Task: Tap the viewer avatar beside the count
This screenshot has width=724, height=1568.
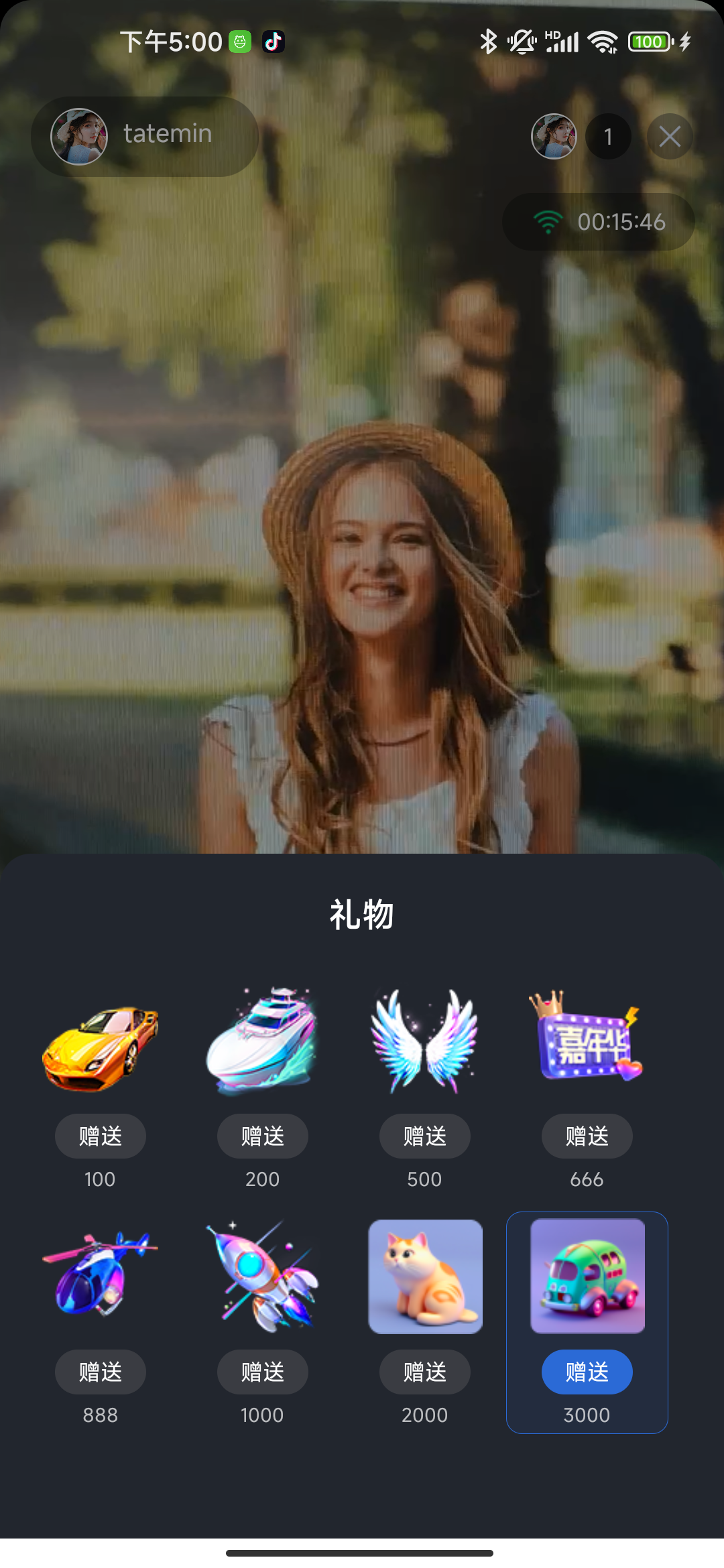Action: (554, 137)
